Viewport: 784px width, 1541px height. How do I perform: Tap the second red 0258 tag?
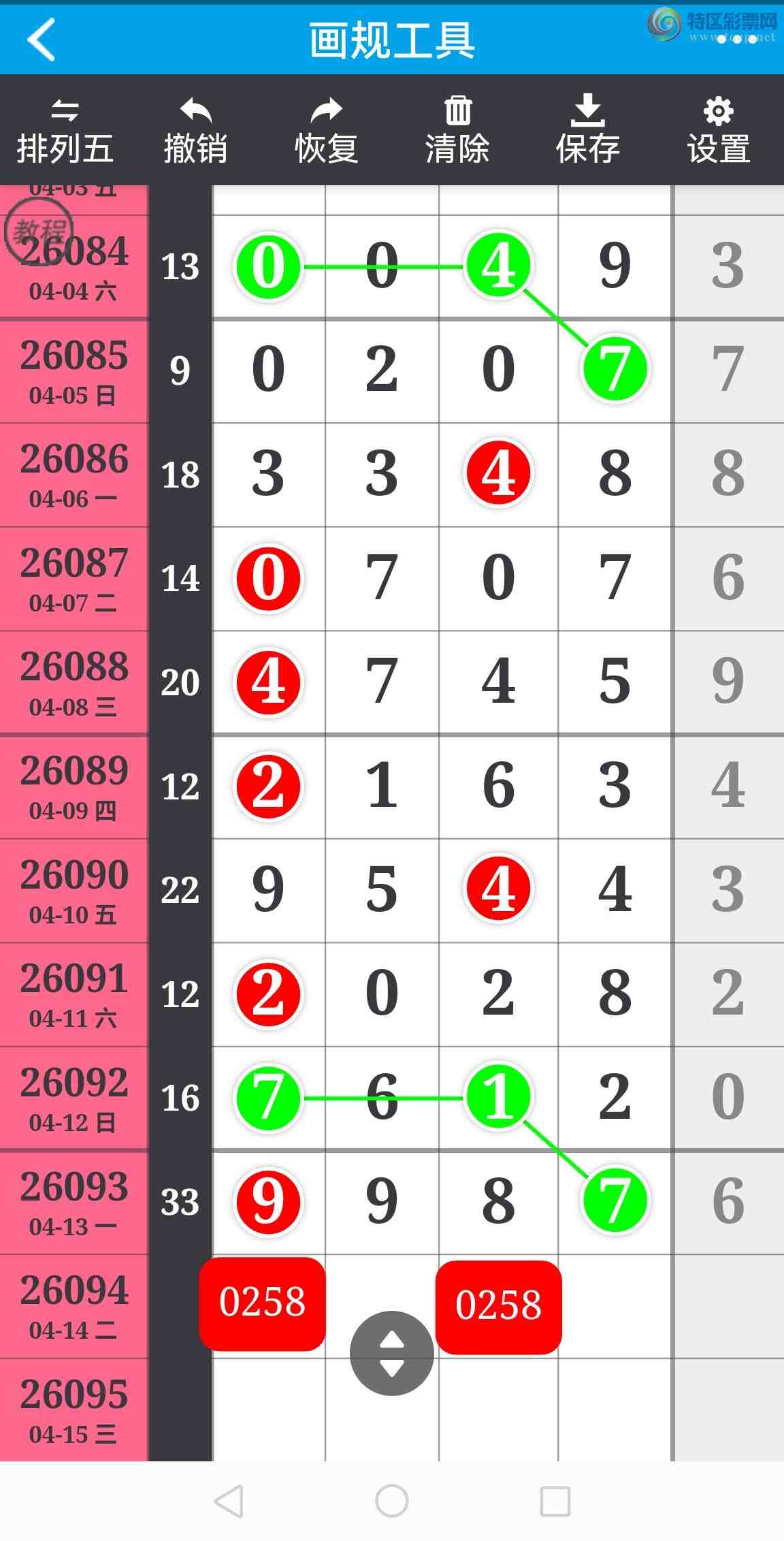[x=498, y=1306]
